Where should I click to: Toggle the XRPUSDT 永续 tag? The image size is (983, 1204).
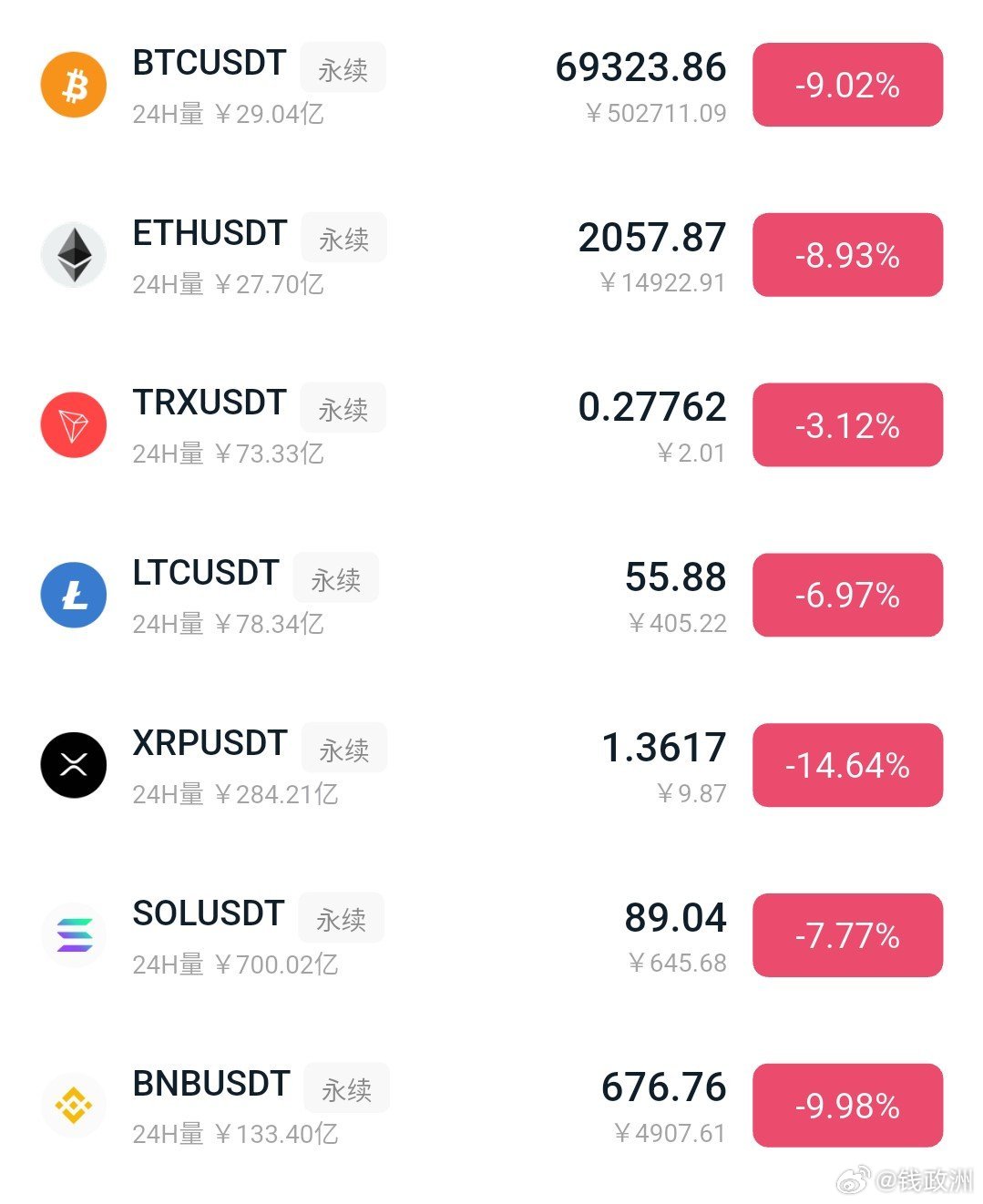[344, 748]
